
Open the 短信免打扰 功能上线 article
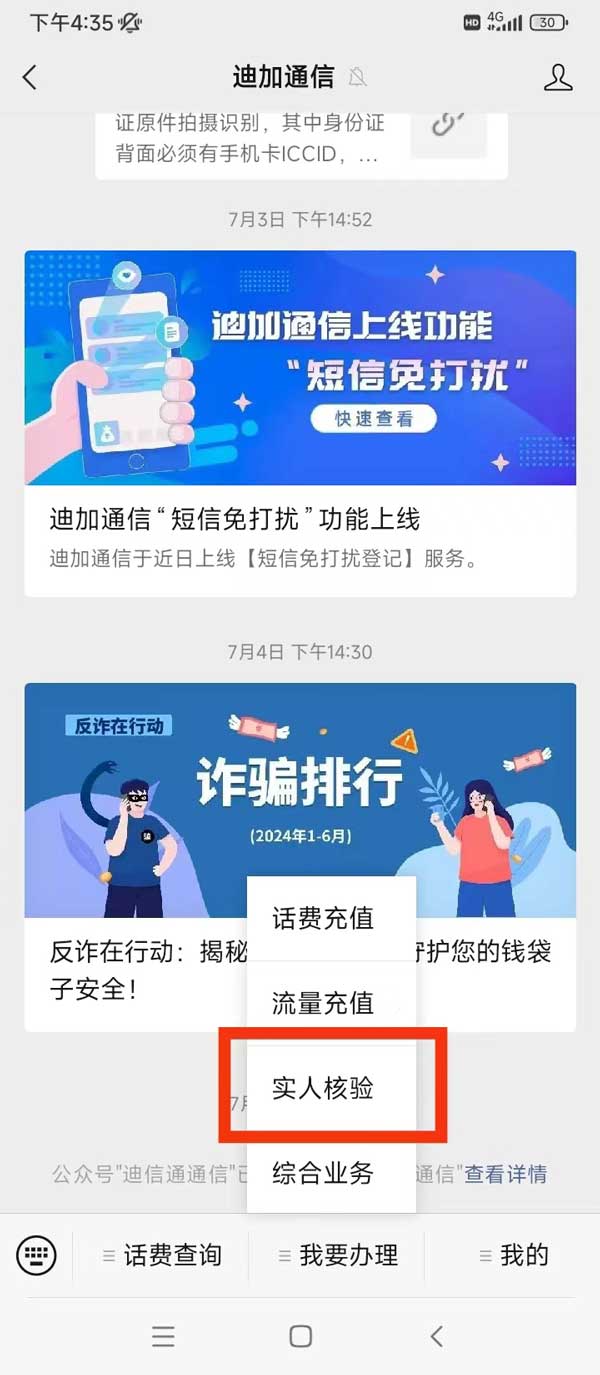pos(300,520)
